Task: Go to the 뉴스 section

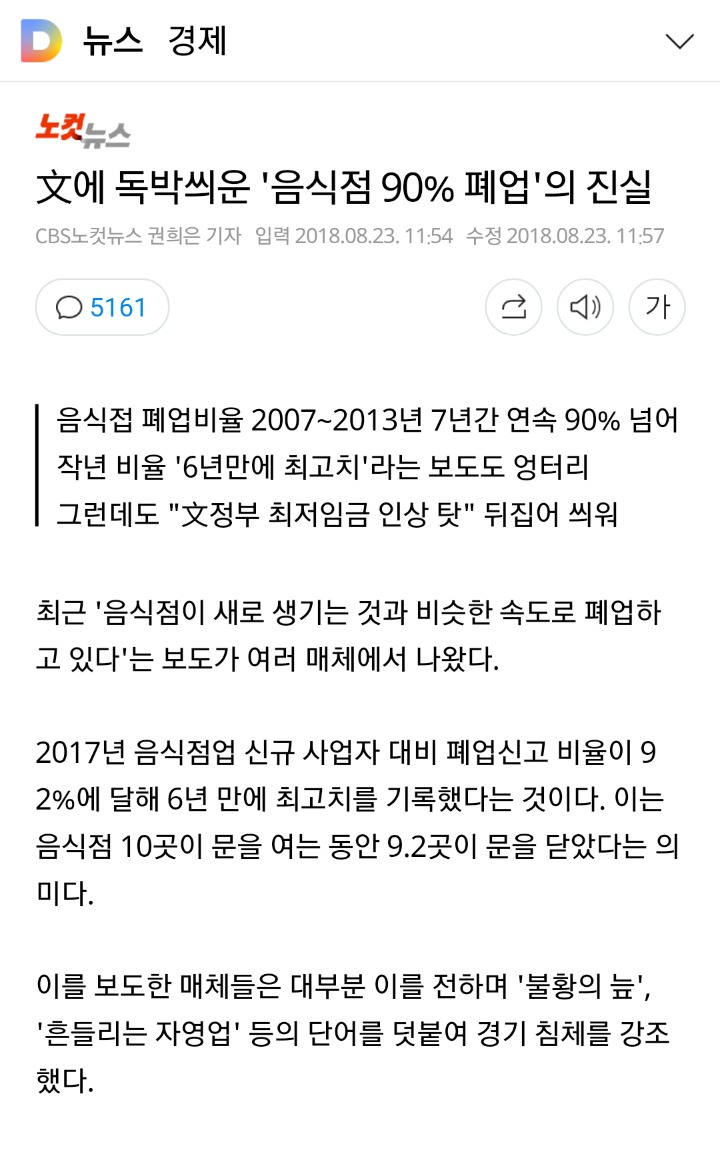Action: [x=113, y=40]
